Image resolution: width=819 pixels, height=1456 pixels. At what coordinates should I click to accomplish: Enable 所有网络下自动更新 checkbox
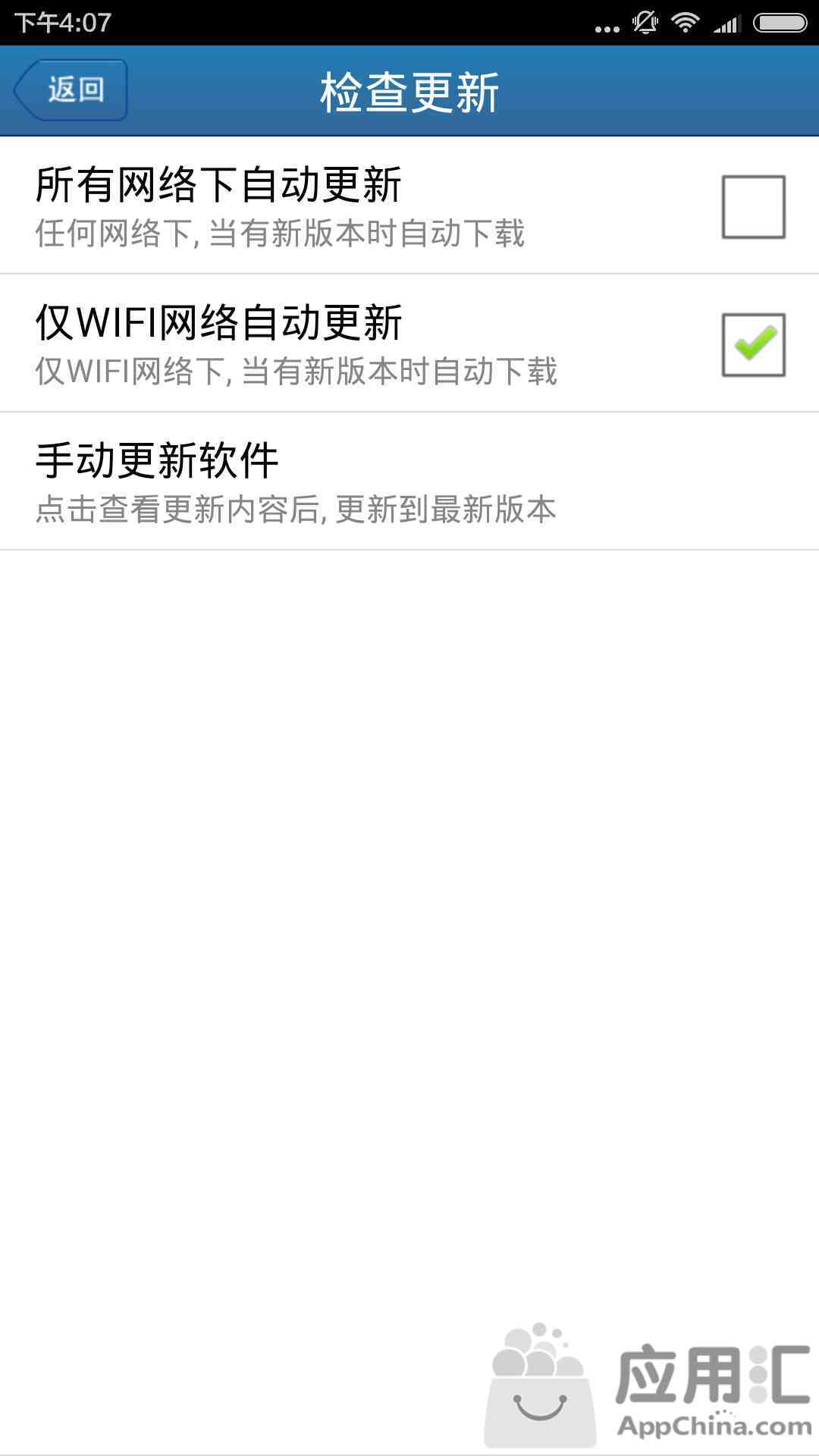click(752, 206)
